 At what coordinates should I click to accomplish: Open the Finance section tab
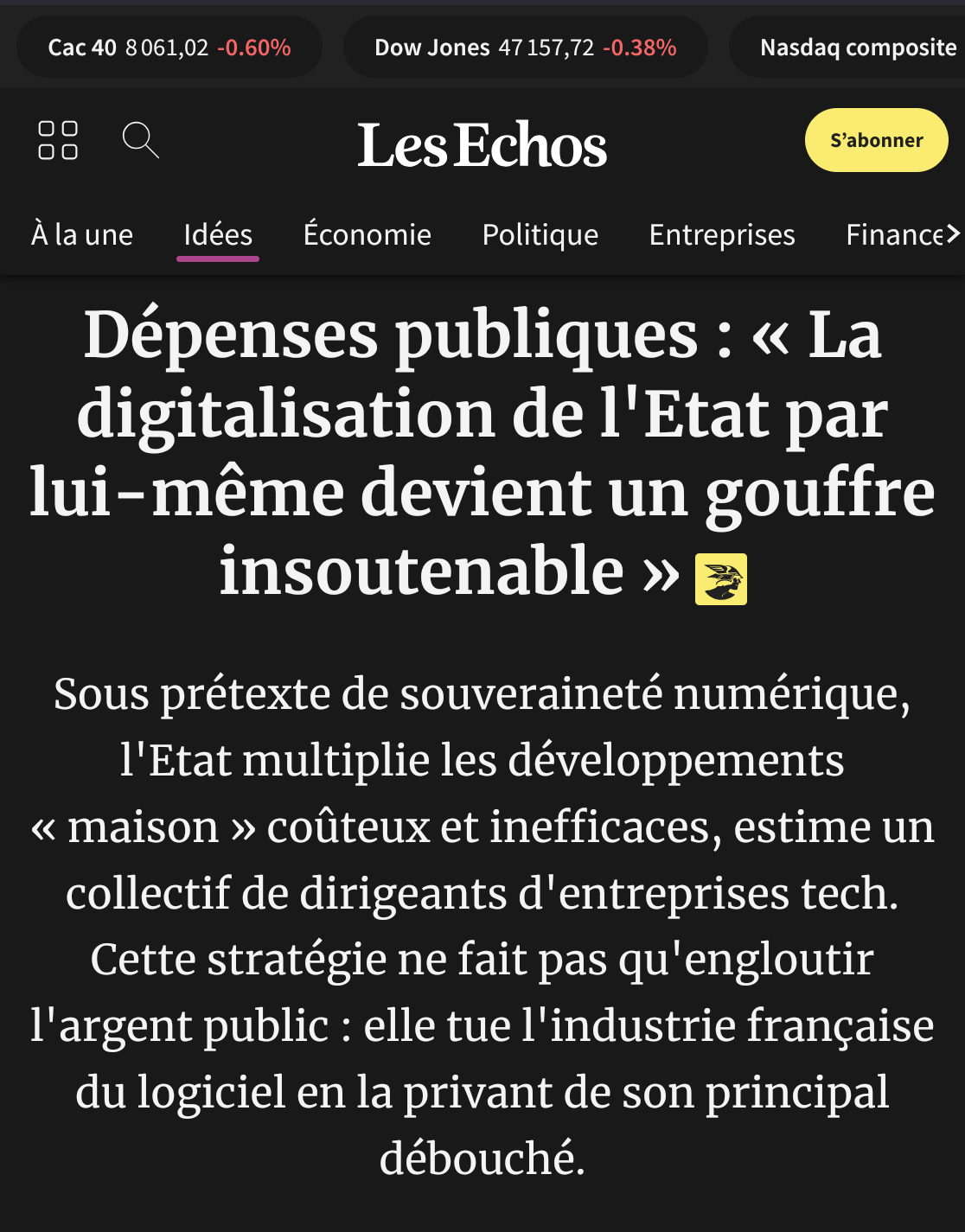click(894, 234)
